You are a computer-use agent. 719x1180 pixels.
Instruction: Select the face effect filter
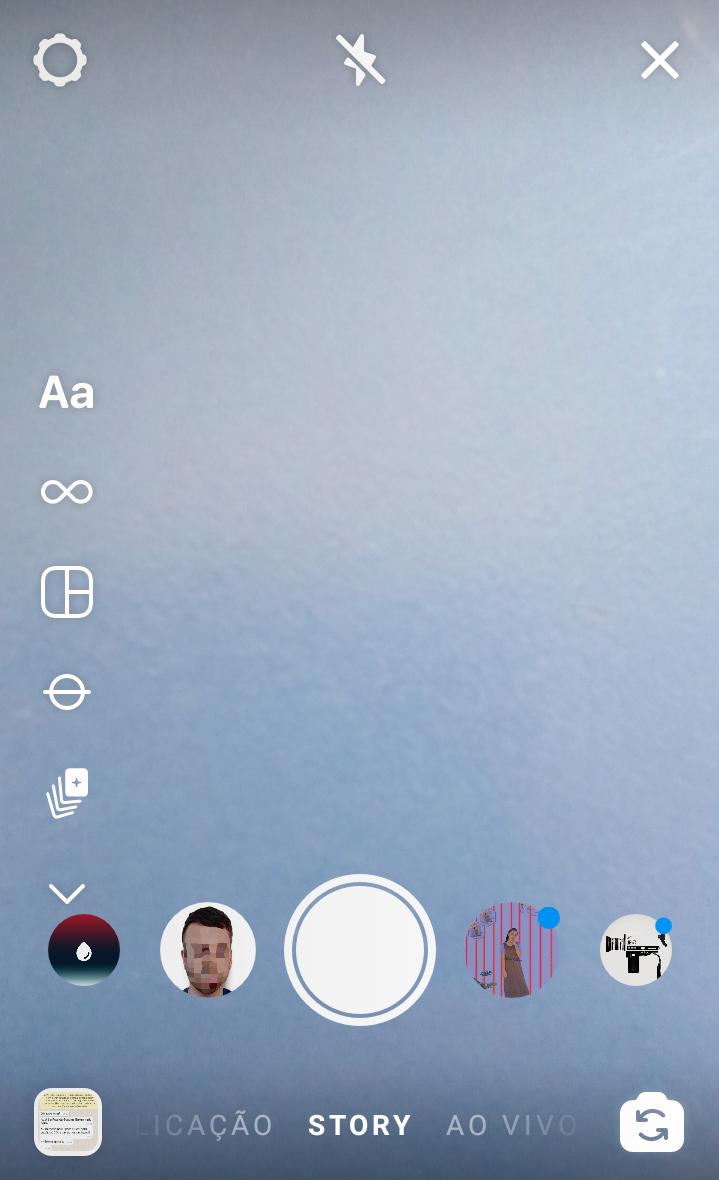click(208, 950)
